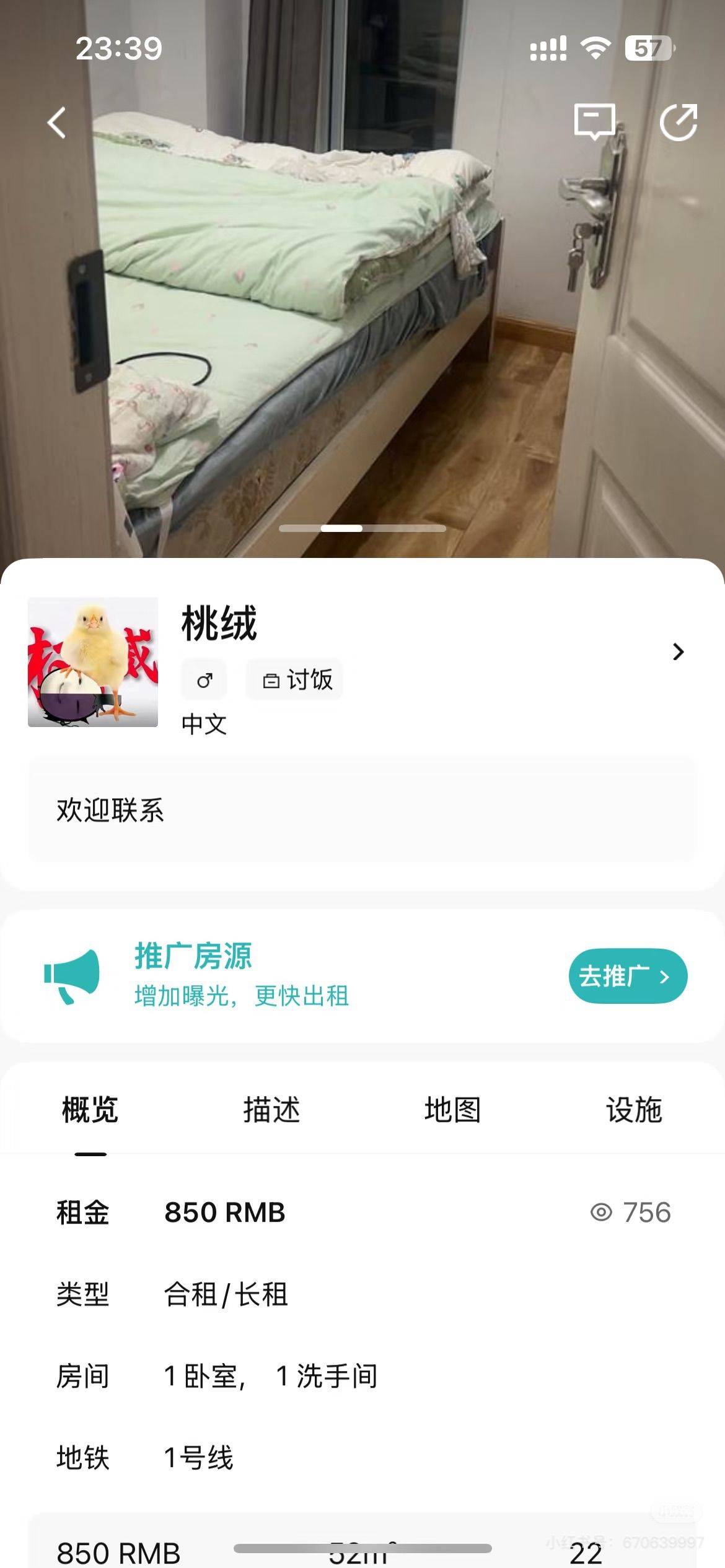Switch to the 地图 tab
Image resolution: width=725 pixels, height=1568 pixels.
click(x=453, y=1109)
